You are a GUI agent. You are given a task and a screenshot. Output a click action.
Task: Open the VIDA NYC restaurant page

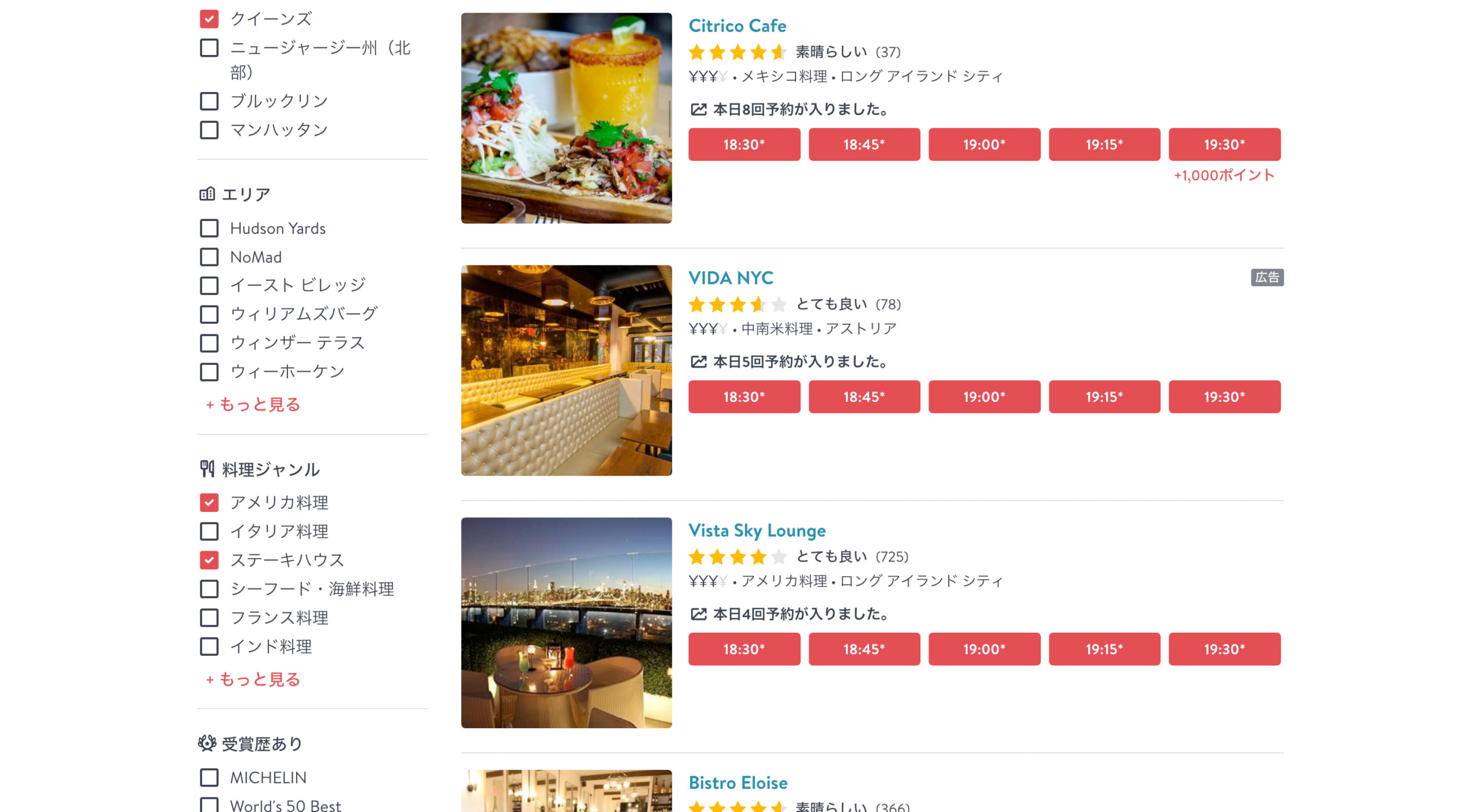(x=730, y=278)
